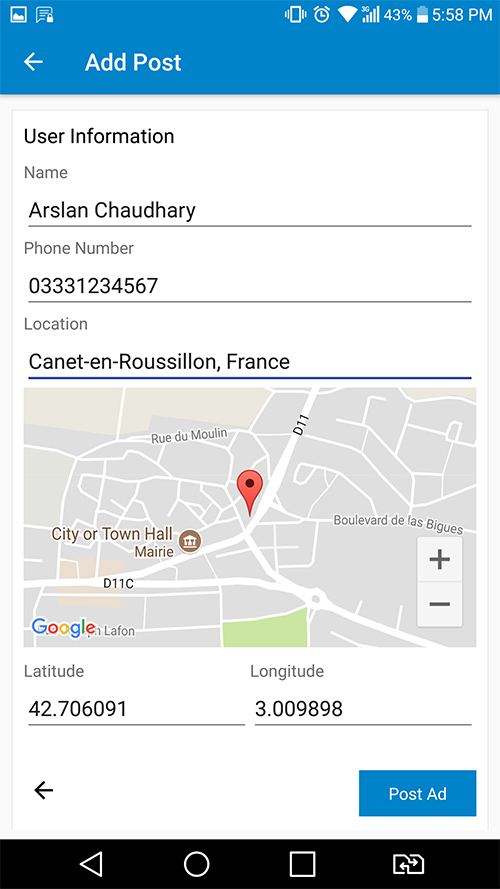This screenshot has height=889, width=500.
Task: Show recent apps
Action: click(x=302, y=864)
